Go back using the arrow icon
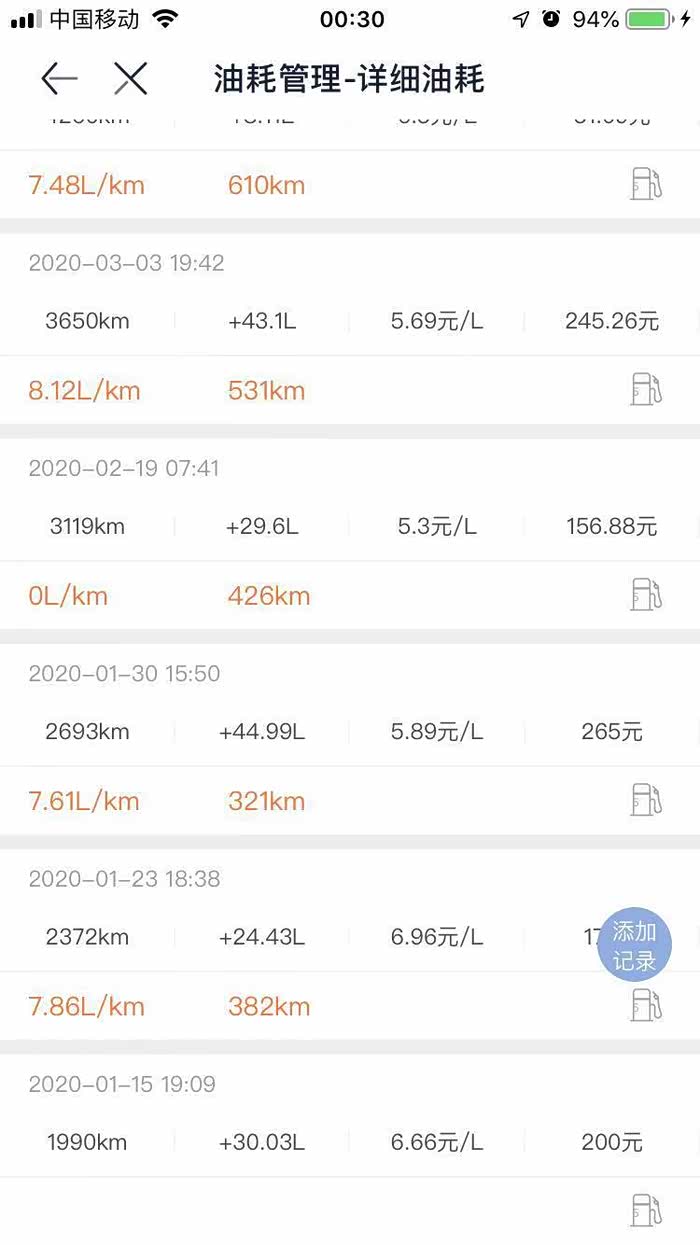 (x=59, y=78)
